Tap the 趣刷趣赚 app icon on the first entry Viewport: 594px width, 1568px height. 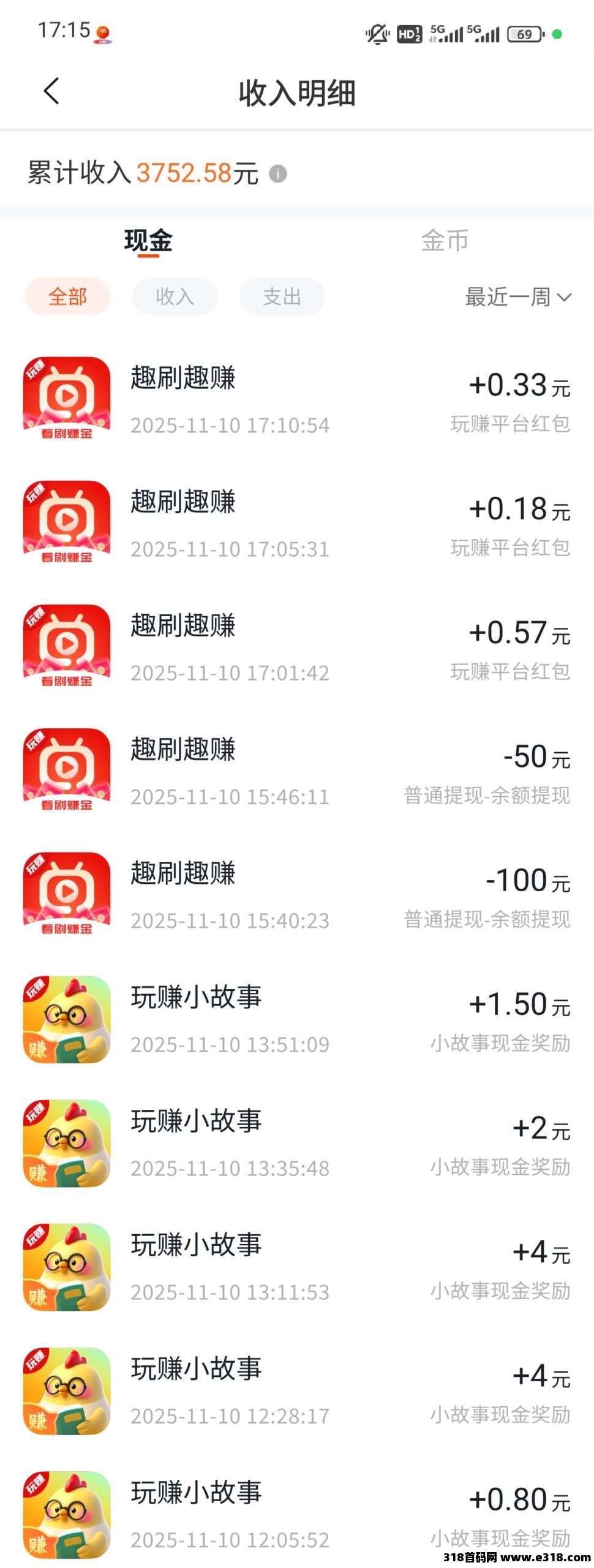click(67, 395)
